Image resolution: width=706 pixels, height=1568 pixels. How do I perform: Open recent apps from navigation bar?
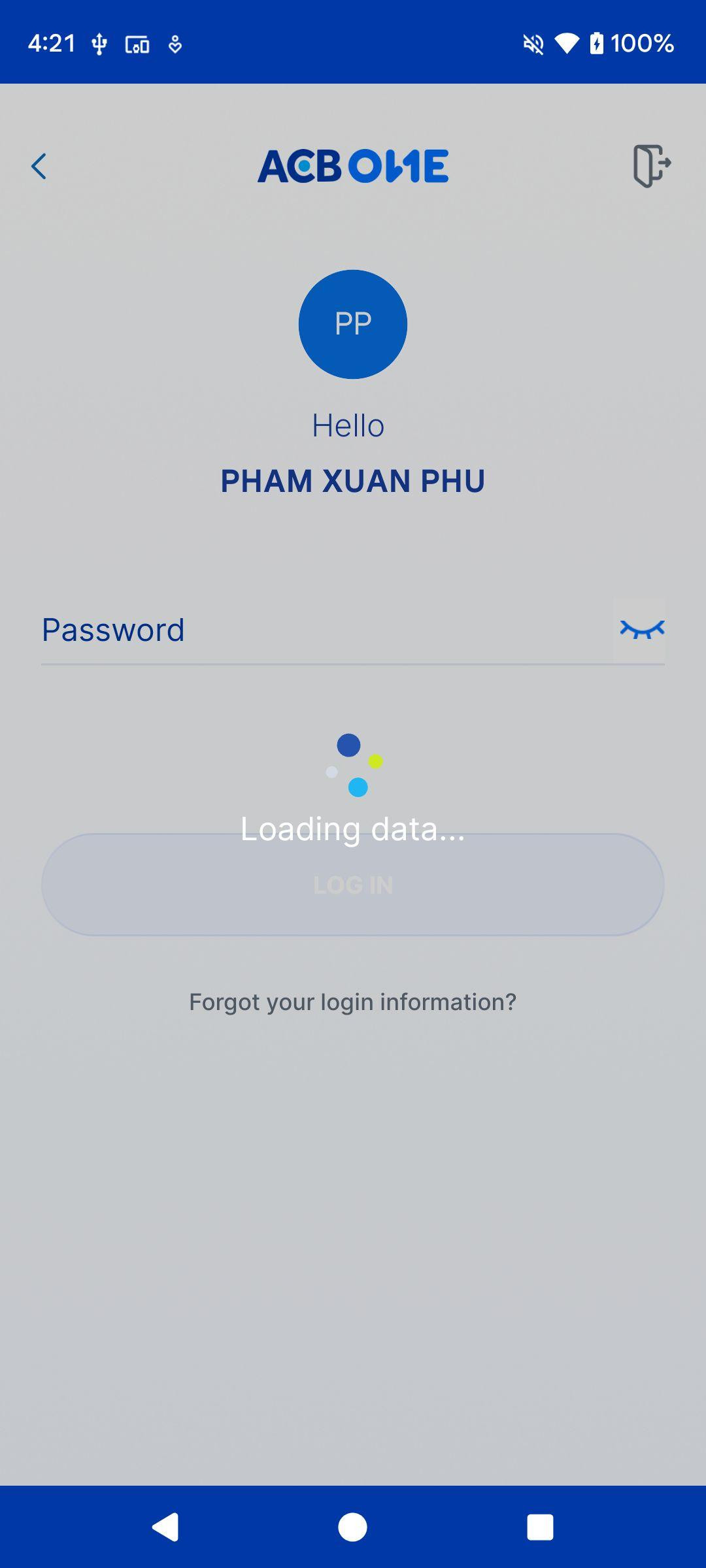540,1527
